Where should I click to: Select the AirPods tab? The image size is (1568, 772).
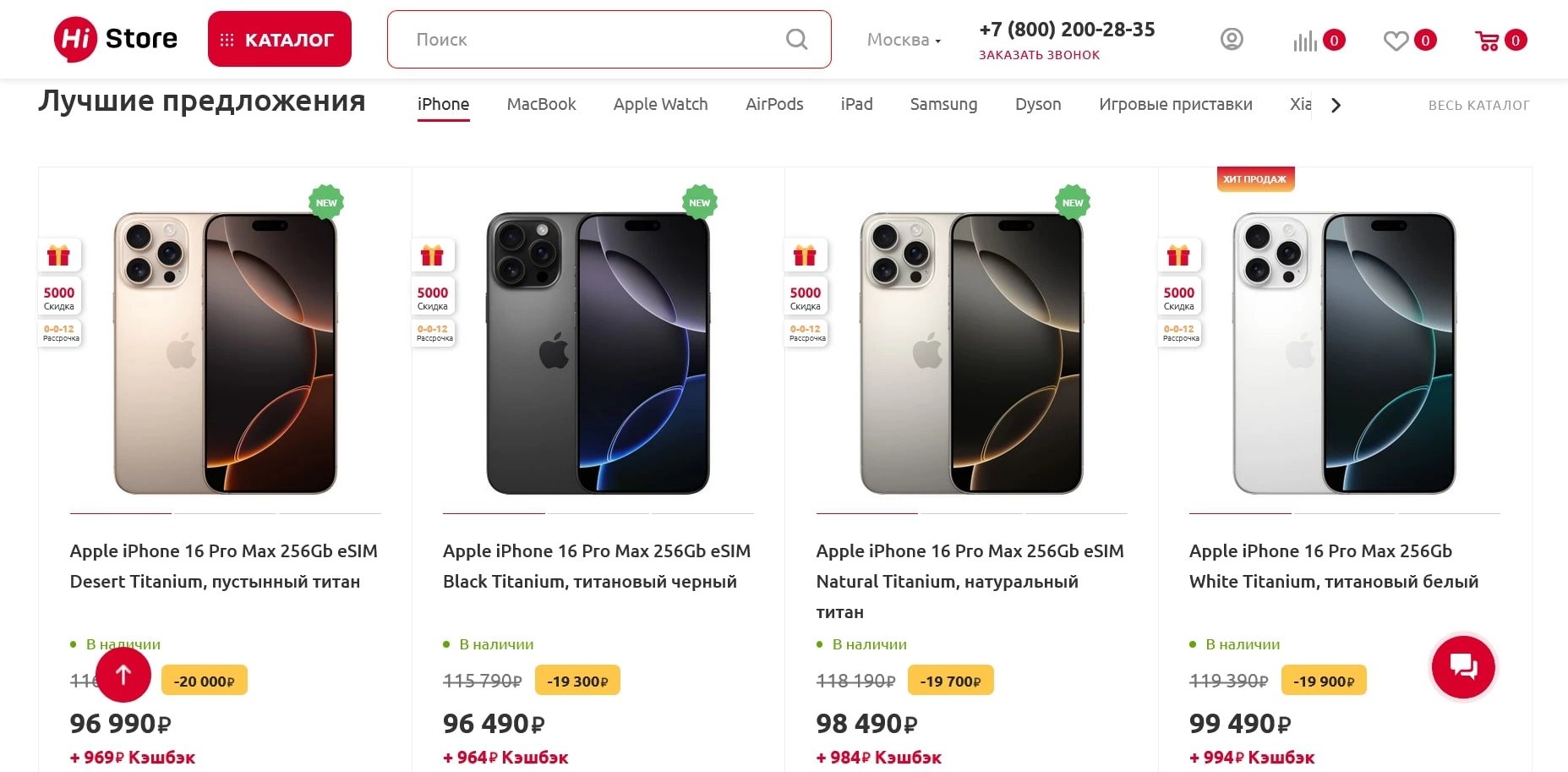pos(773,104)
